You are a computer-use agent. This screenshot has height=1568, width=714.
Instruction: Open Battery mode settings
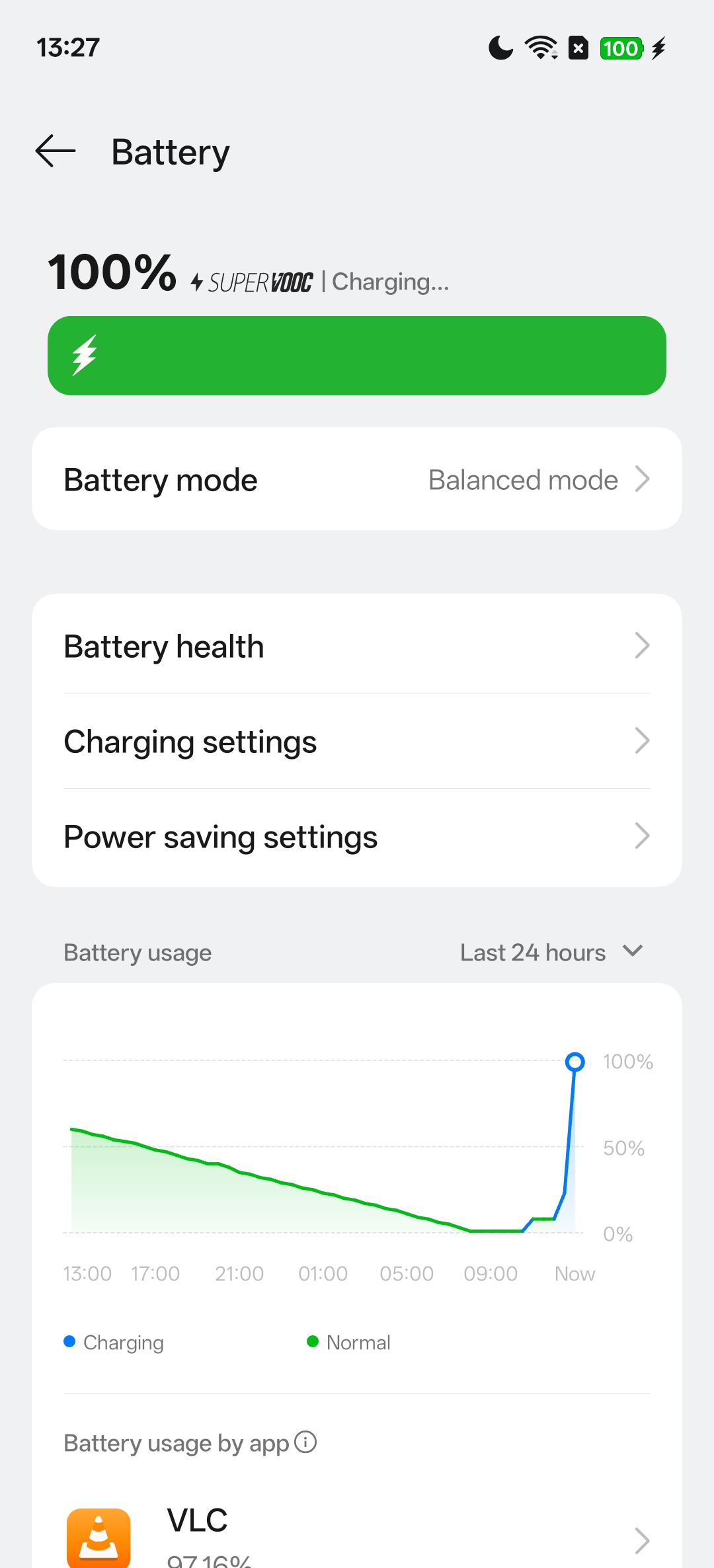(357, 479)
